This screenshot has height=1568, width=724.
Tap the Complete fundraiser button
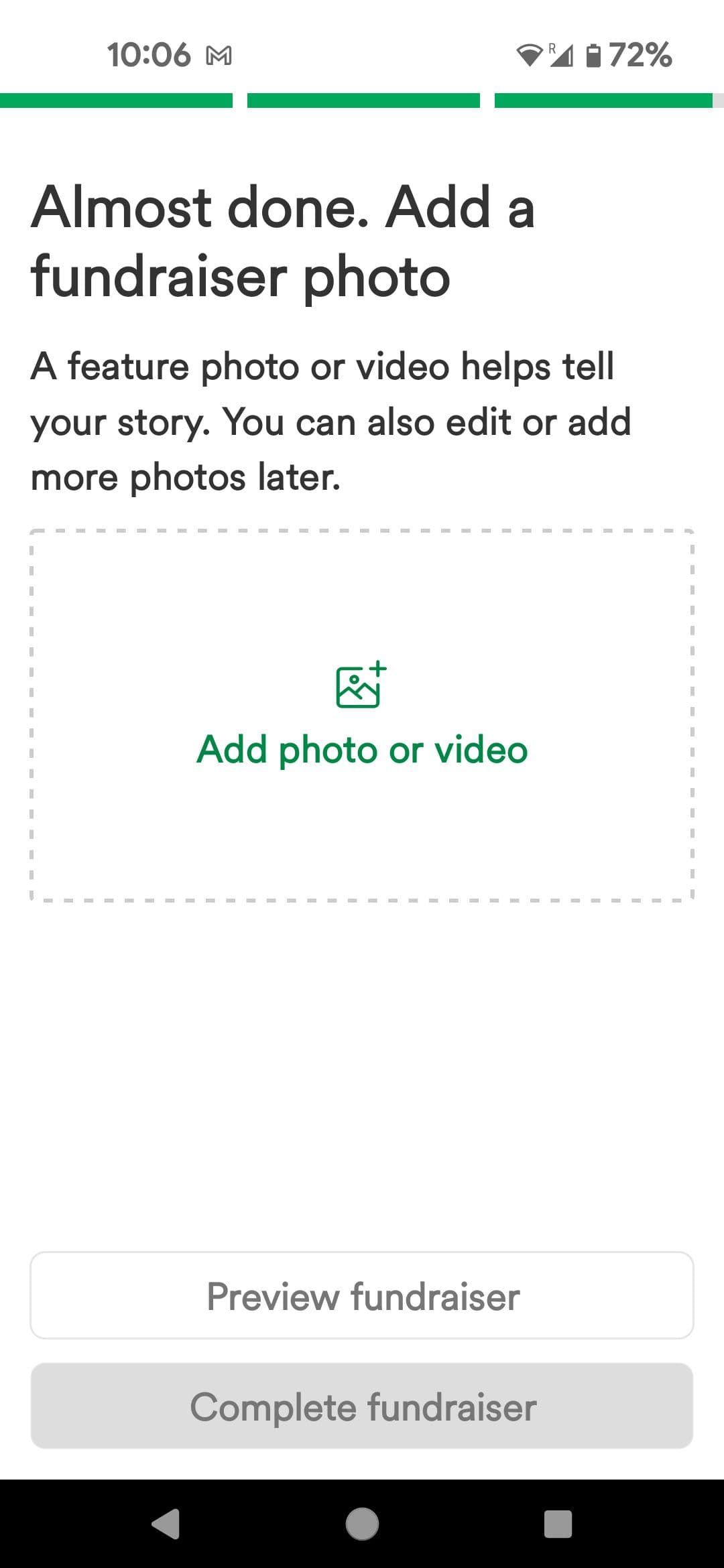[x=362, y=1407]
